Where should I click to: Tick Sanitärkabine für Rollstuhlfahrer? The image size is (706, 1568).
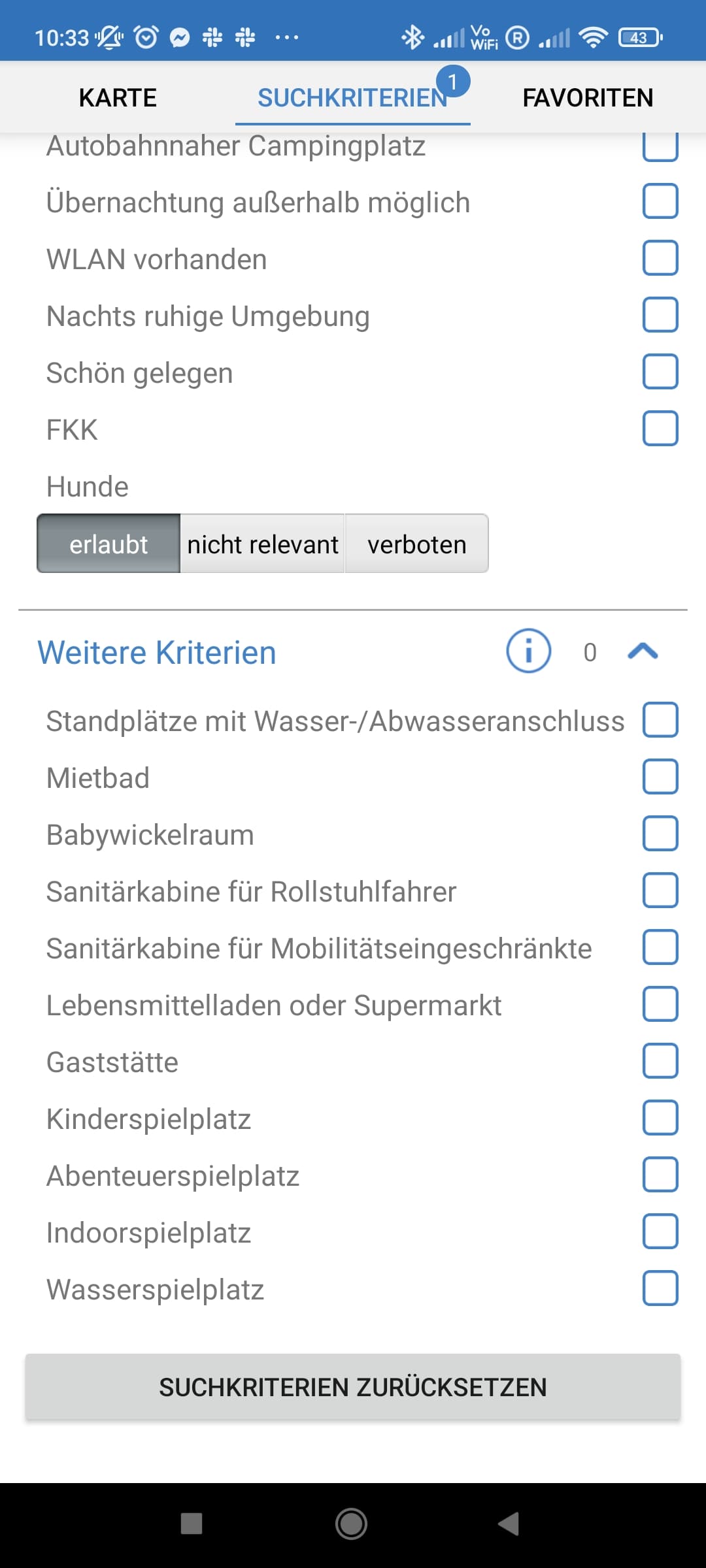pos(660,890)
